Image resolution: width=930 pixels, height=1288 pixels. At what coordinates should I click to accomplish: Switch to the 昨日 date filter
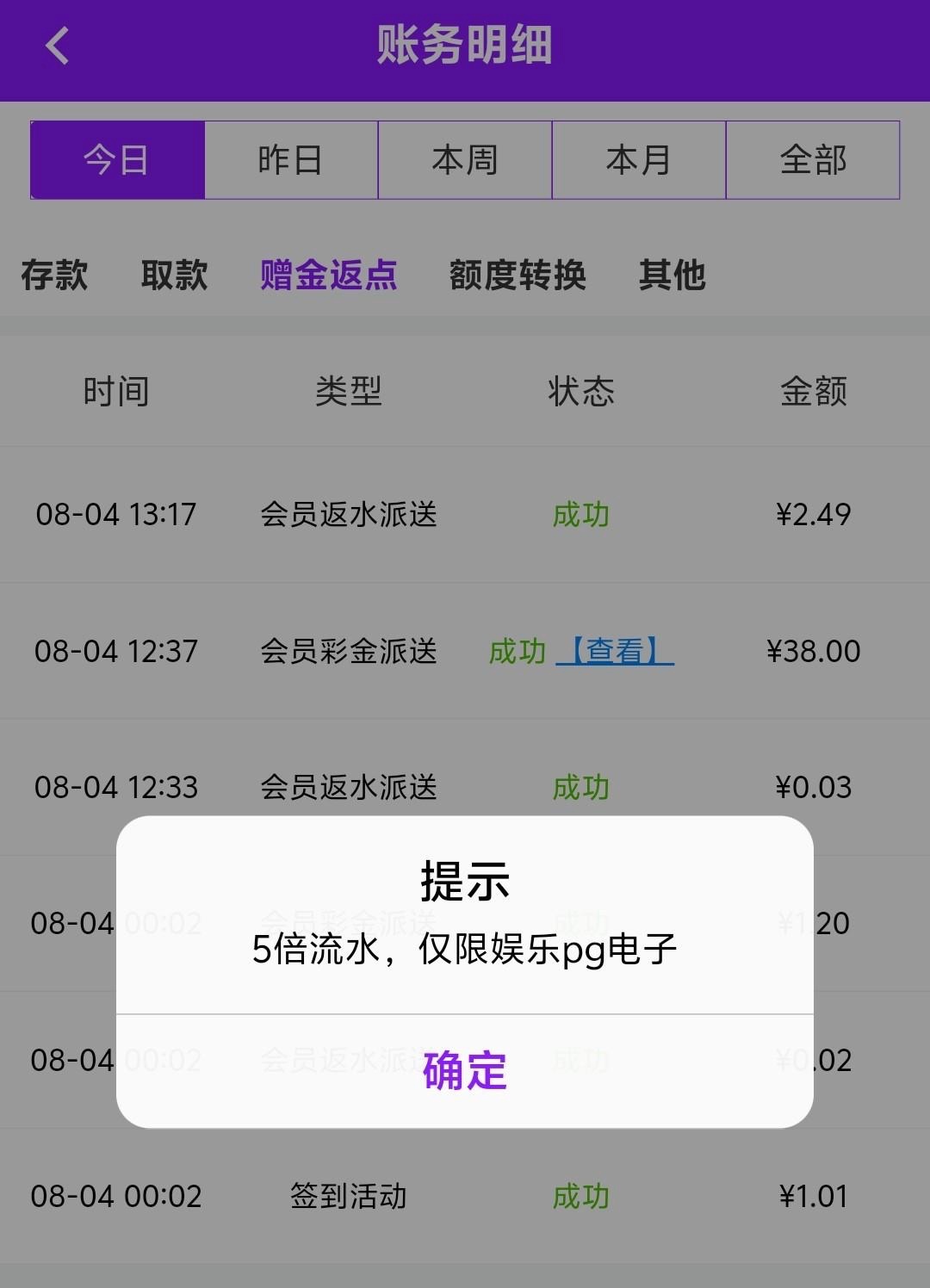coord(291,160)
